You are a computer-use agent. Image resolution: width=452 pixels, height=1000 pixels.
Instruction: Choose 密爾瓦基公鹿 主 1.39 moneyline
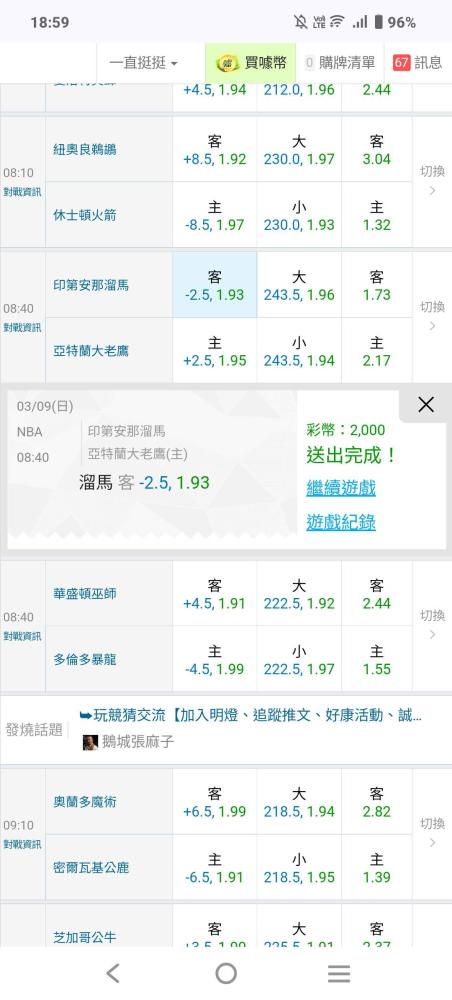pyautogui.click(x=377, y=868)
